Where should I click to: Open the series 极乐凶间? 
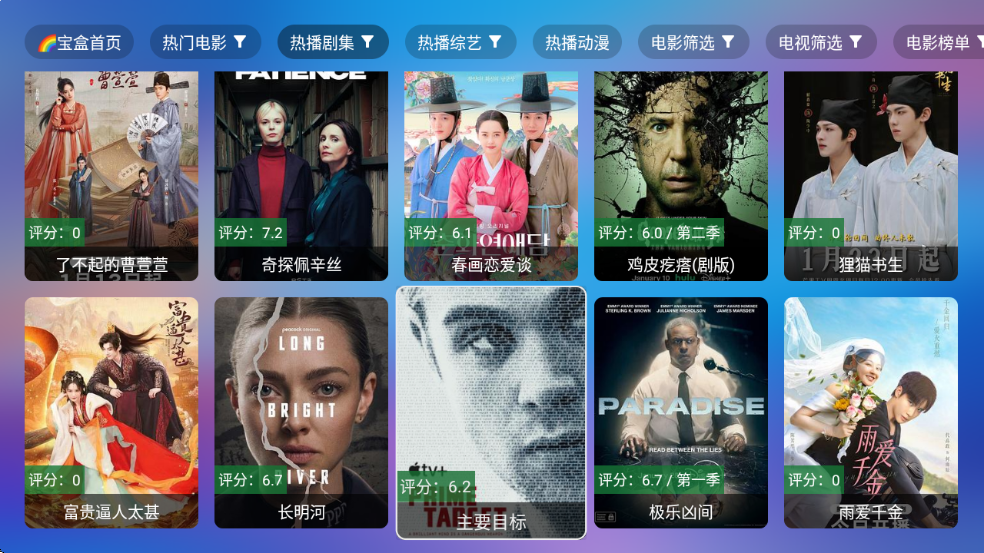(x=681, y=412)
